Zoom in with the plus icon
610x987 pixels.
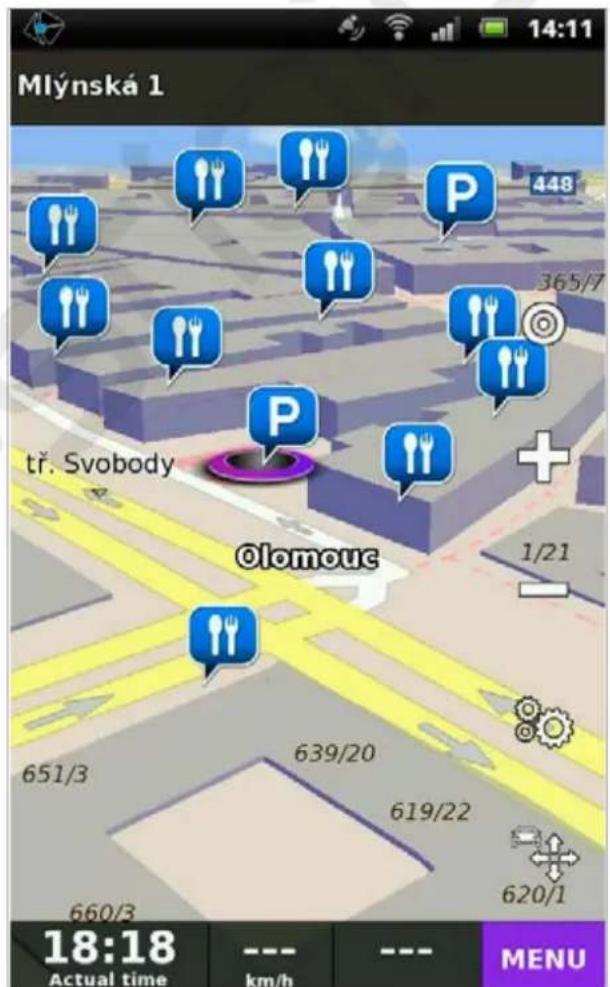[x=543, y=456]
